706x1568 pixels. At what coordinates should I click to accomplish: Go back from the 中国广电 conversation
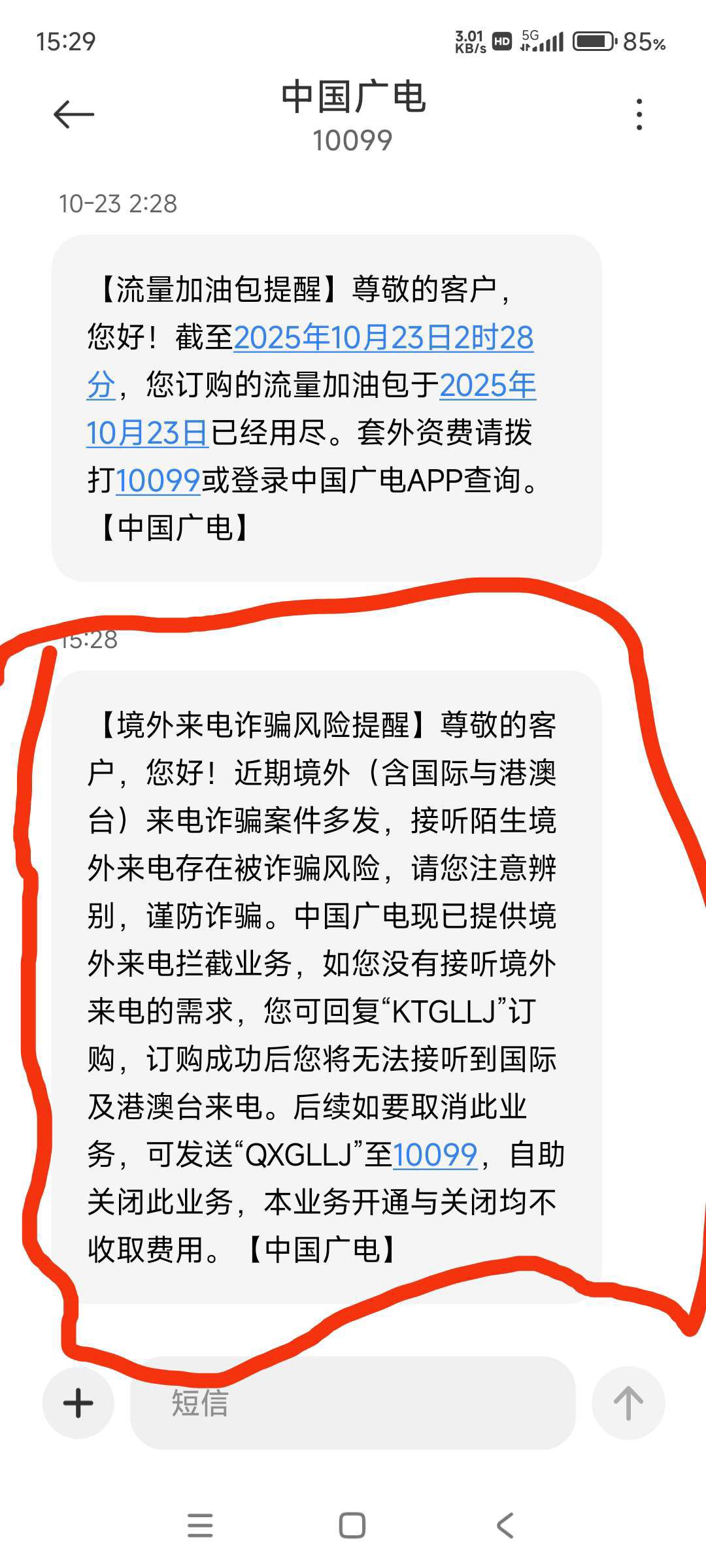(73, 115)
